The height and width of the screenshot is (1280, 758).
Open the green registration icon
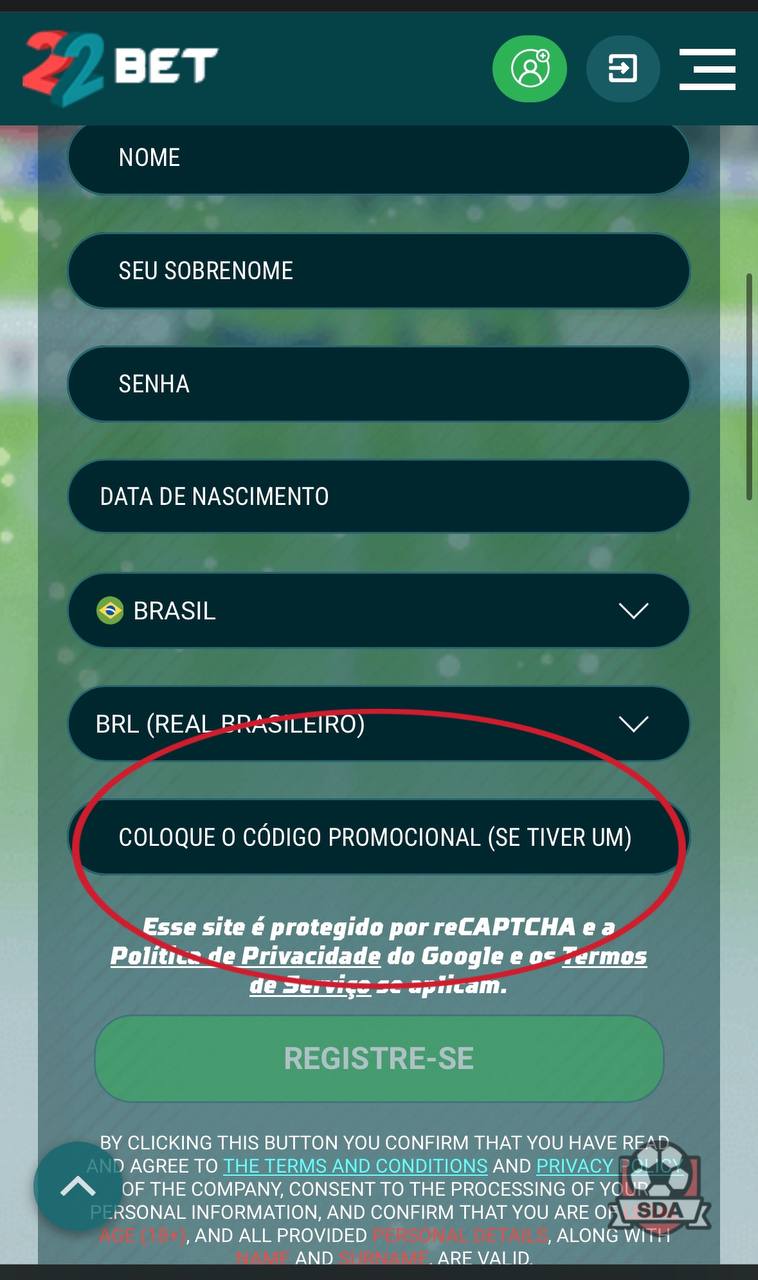pyautogui.click(x=529, y=69)
